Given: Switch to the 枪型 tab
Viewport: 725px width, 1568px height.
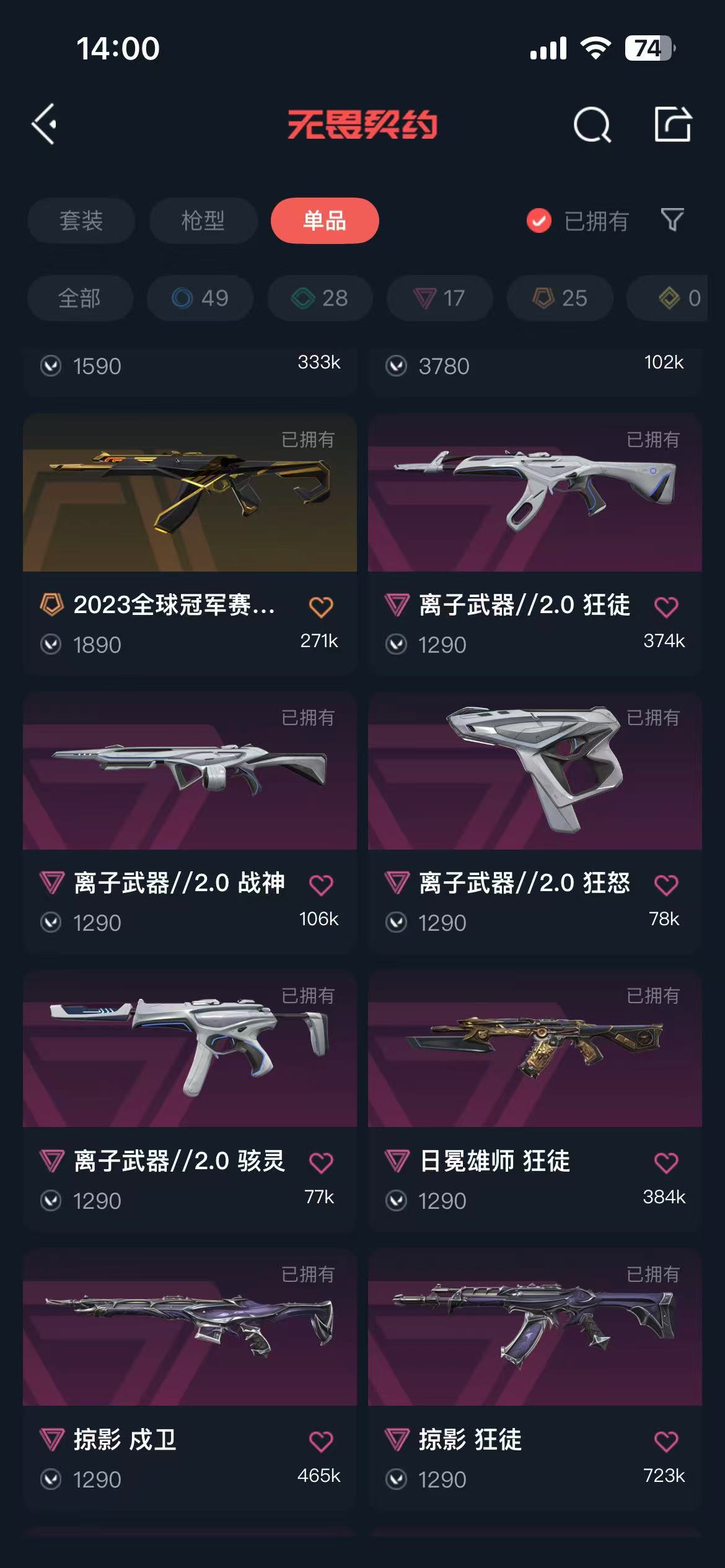Looking at the screenshot, I should pos(203,220).
